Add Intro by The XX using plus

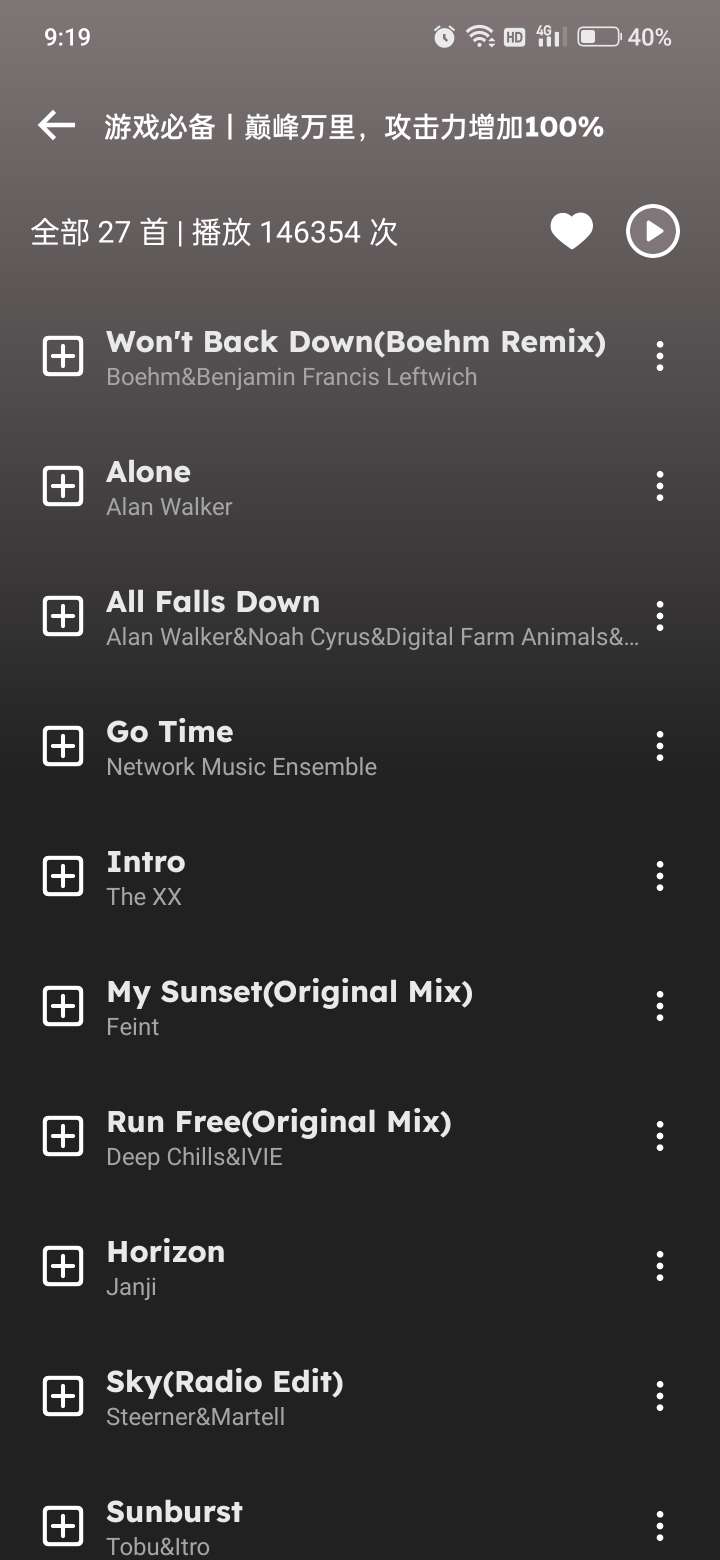point(63,877)
